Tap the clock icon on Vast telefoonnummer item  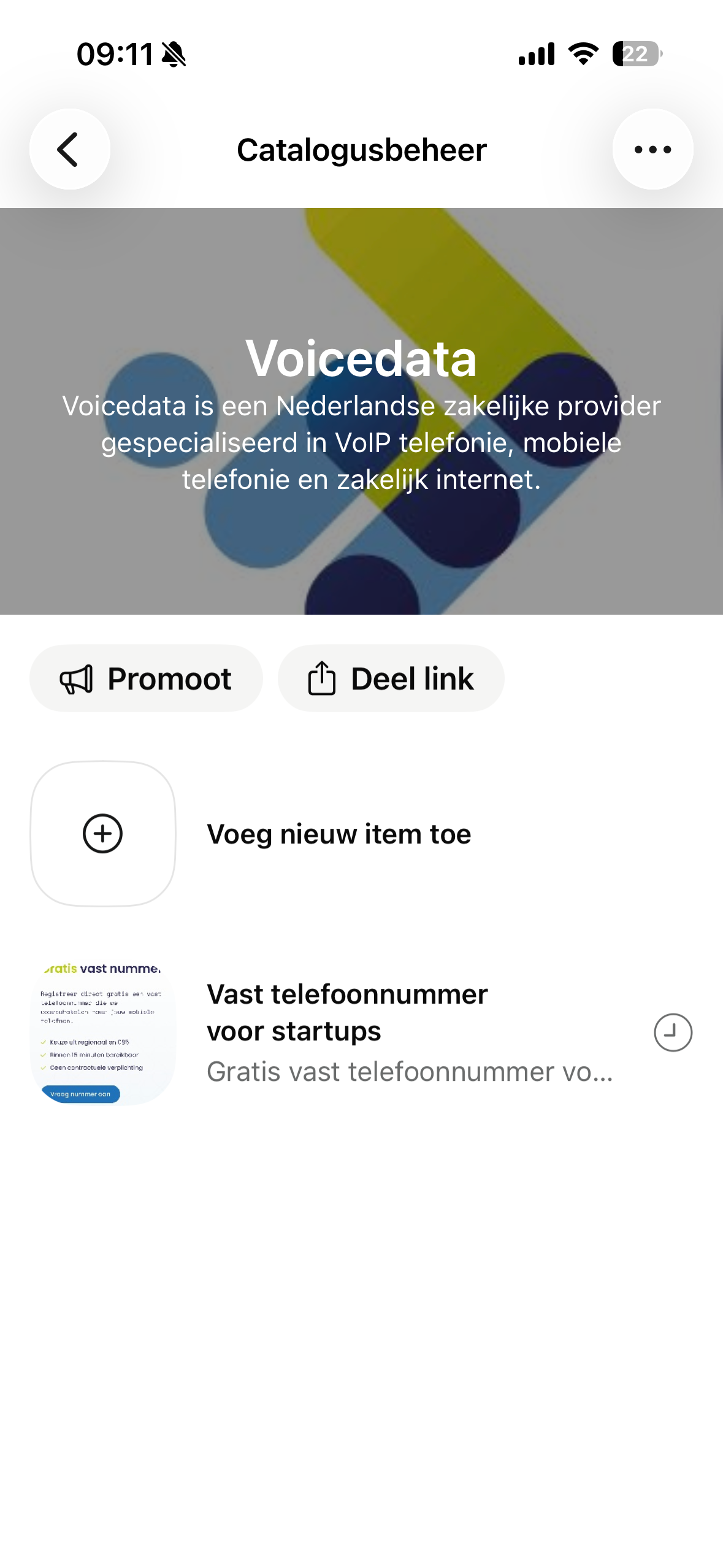(673, 1032)
